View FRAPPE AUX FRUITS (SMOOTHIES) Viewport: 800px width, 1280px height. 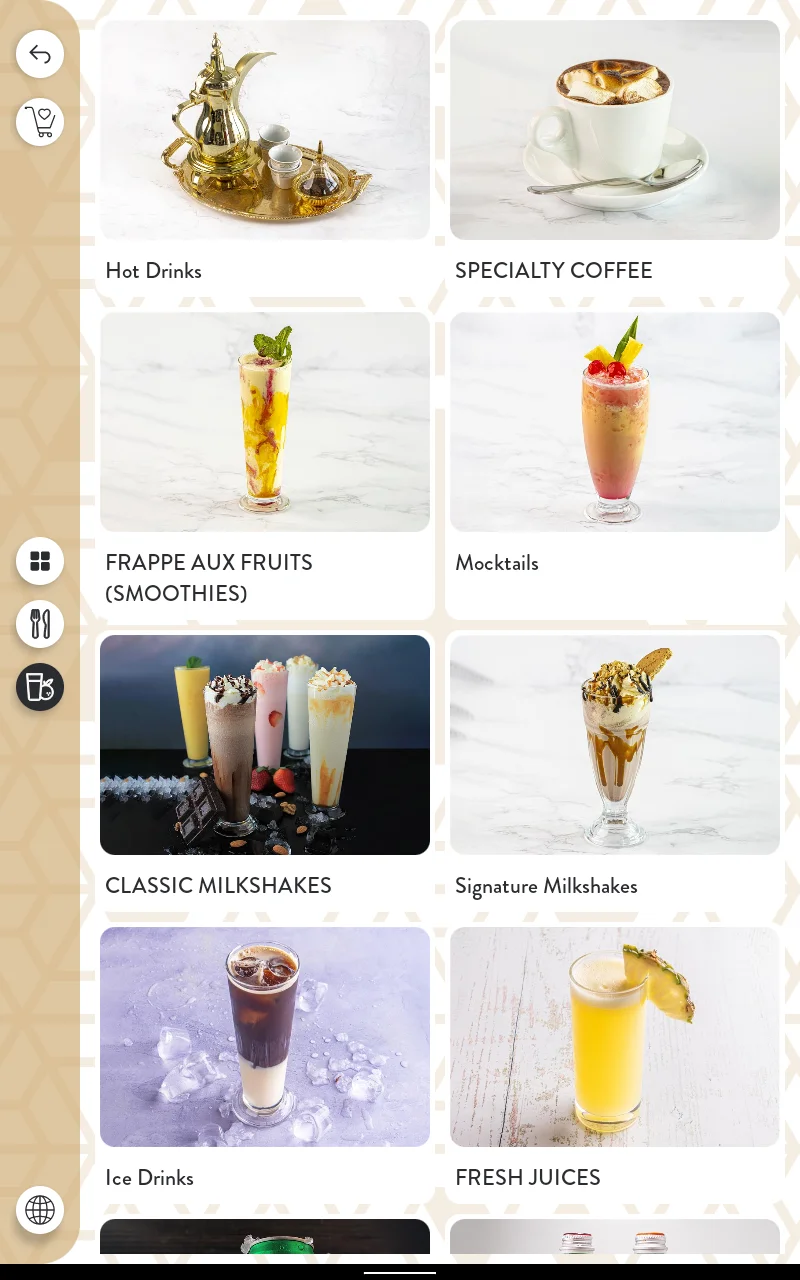tap(265, 464)
